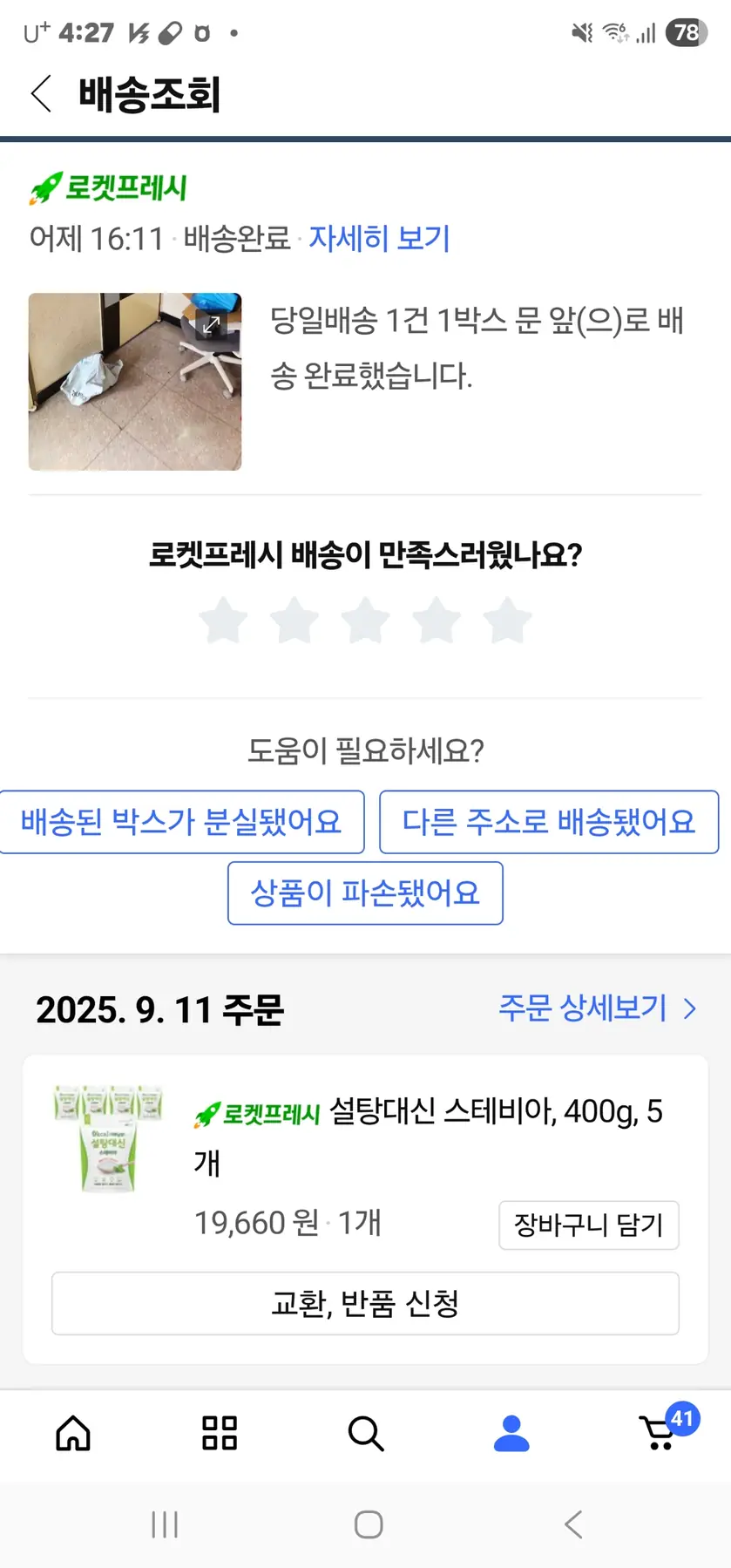Switch to the my account tab
Screen dimensions: 731x1568
(x=511, y=1433)
